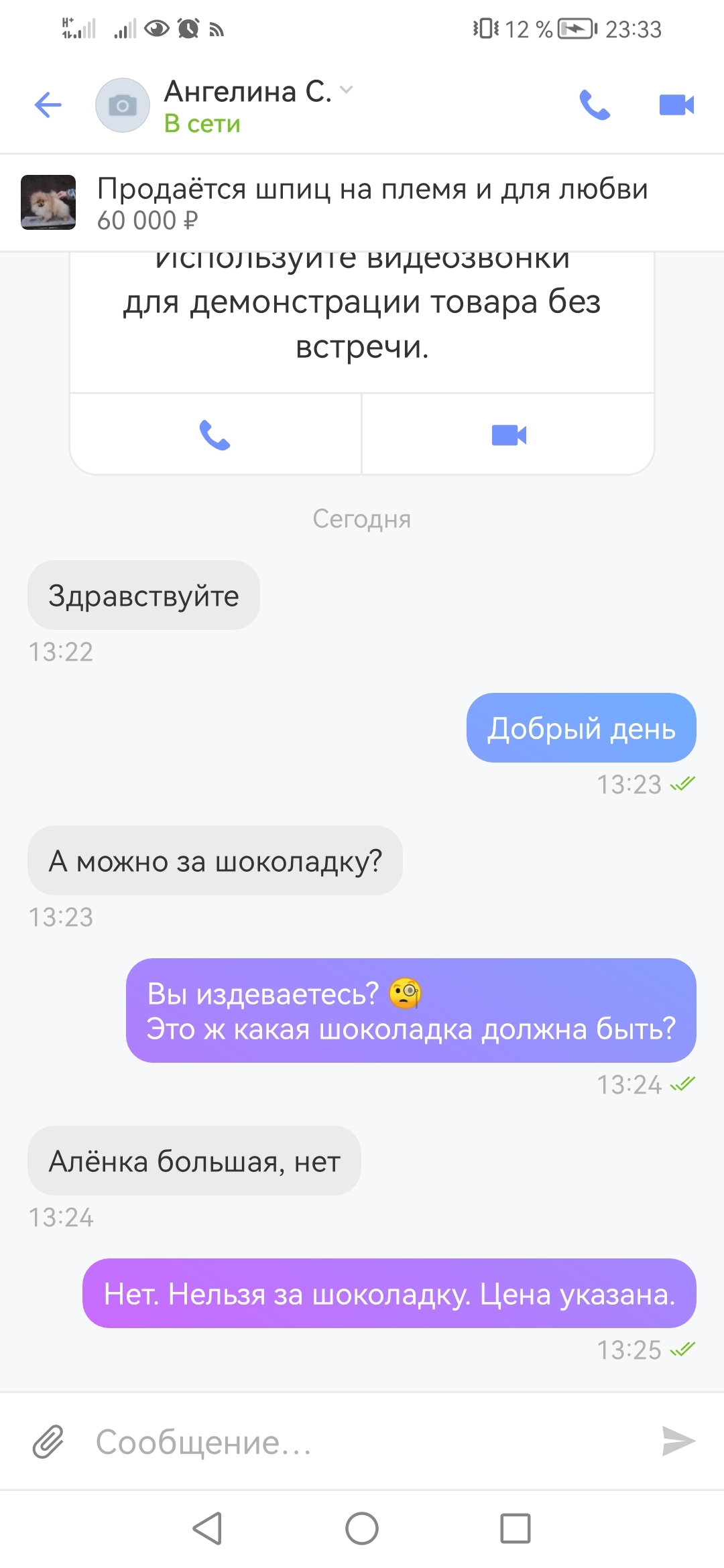Go back from Ангелина С. chat

(x=48, y=105)
